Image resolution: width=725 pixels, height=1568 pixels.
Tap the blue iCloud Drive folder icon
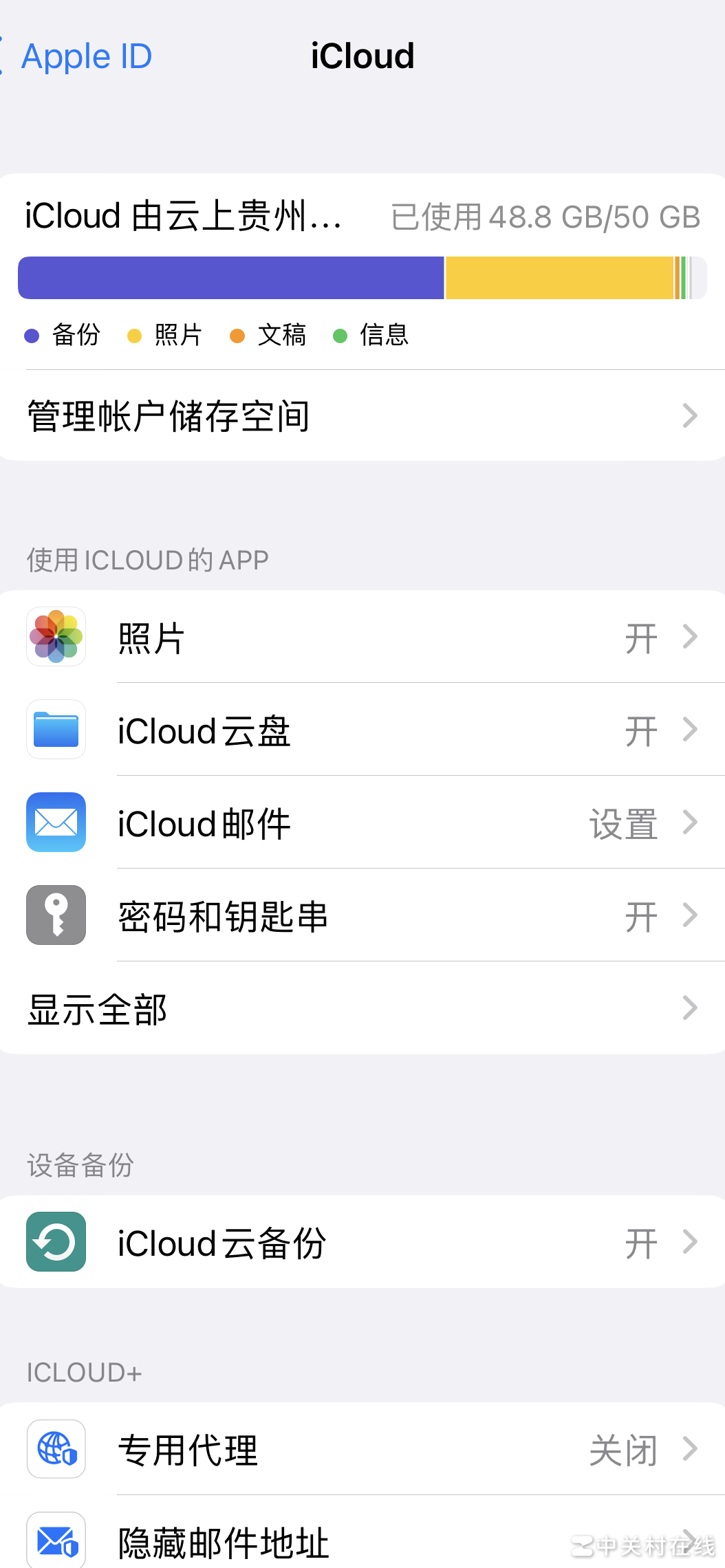coord(56,730)
